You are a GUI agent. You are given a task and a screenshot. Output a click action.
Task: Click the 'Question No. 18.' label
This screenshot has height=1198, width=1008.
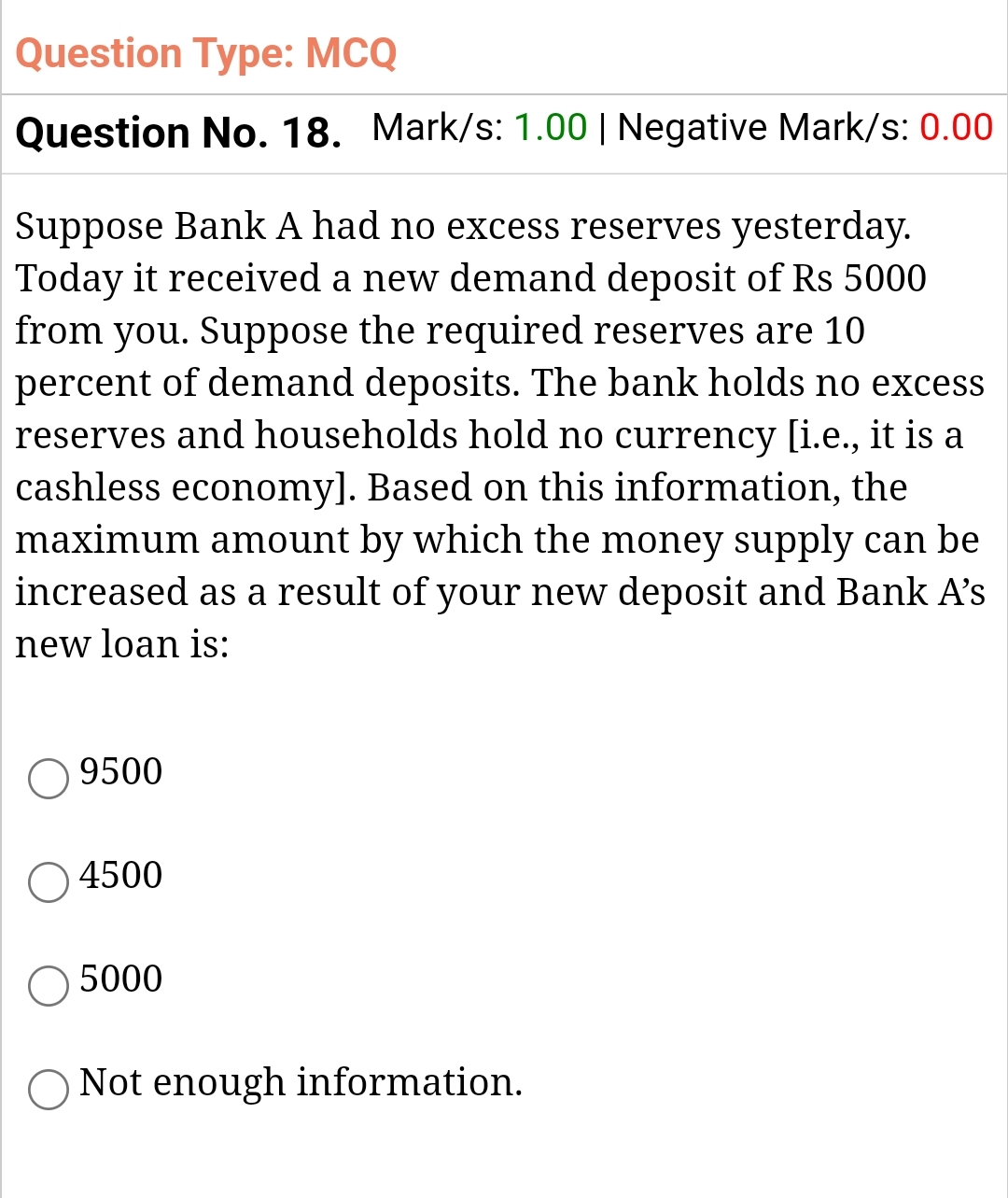click(177, 133)
